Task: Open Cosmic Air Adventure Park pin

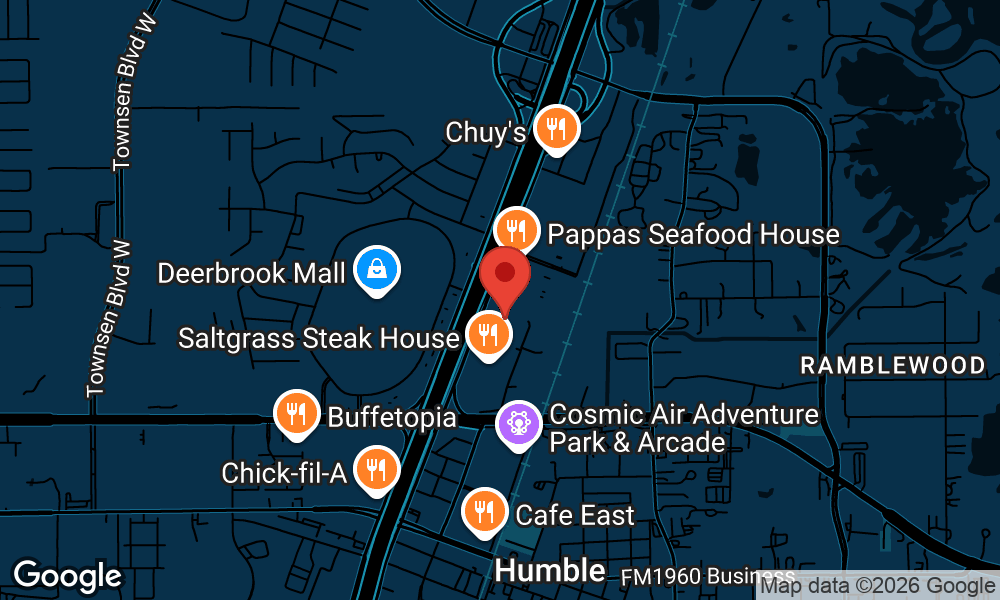Action: 519,425
